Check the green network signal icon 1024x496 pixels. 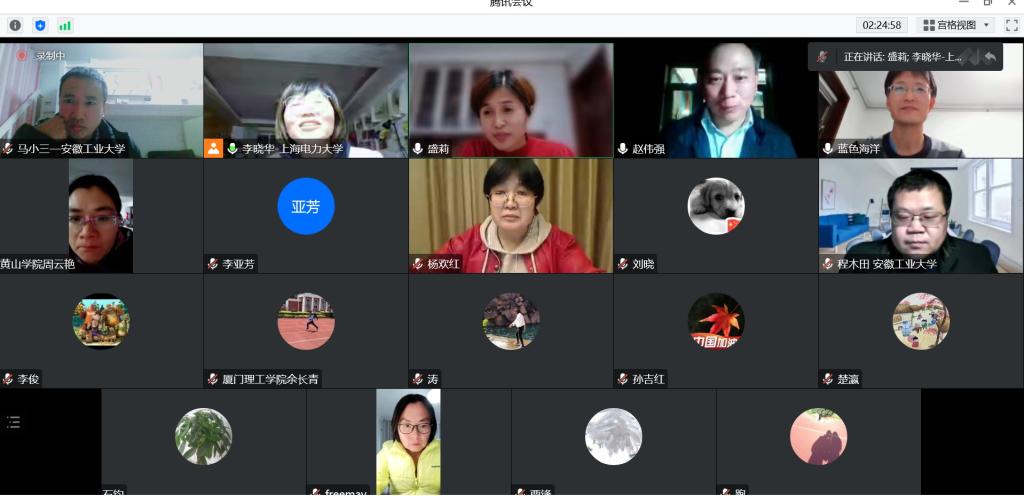pos(65,25)
